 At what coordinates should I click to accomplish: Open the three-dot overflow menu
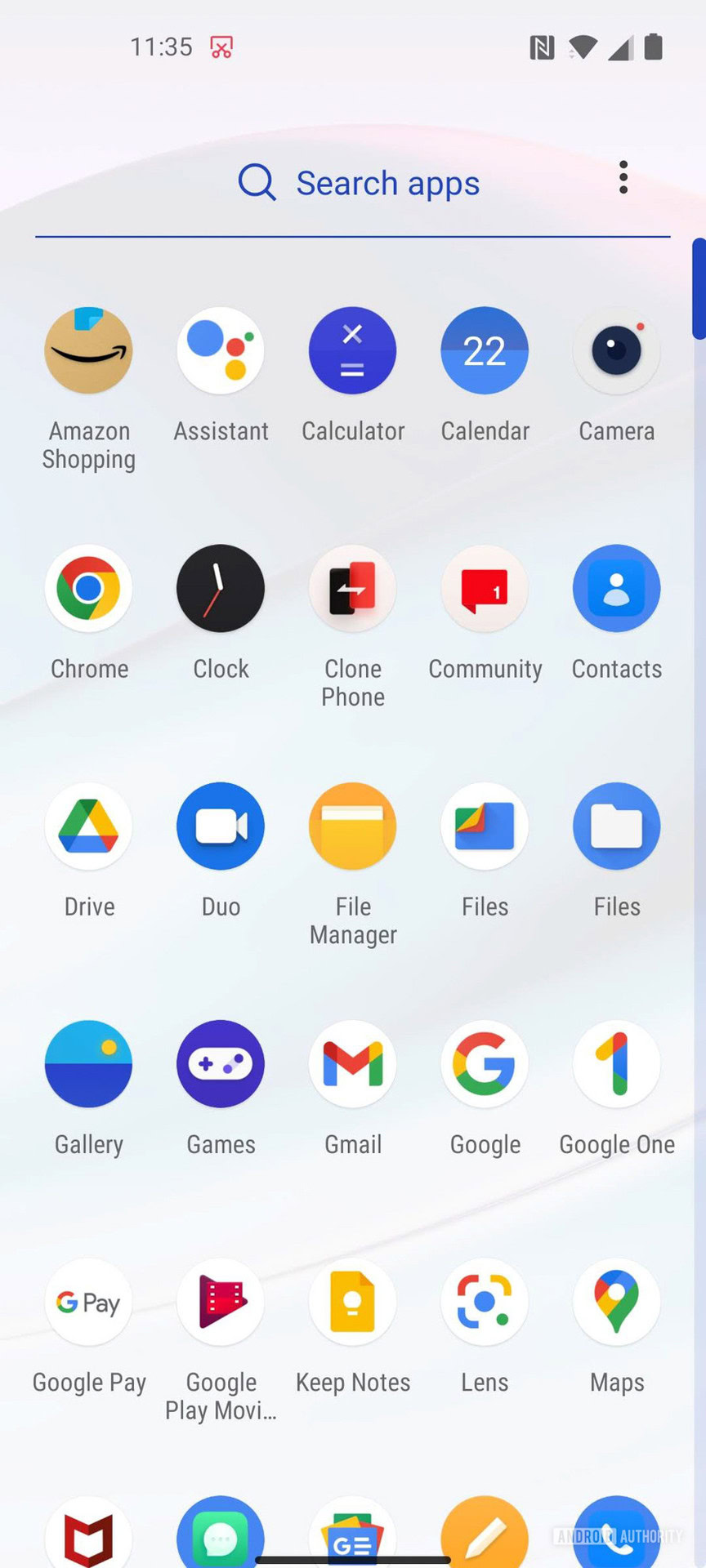(x=623, y=177)
